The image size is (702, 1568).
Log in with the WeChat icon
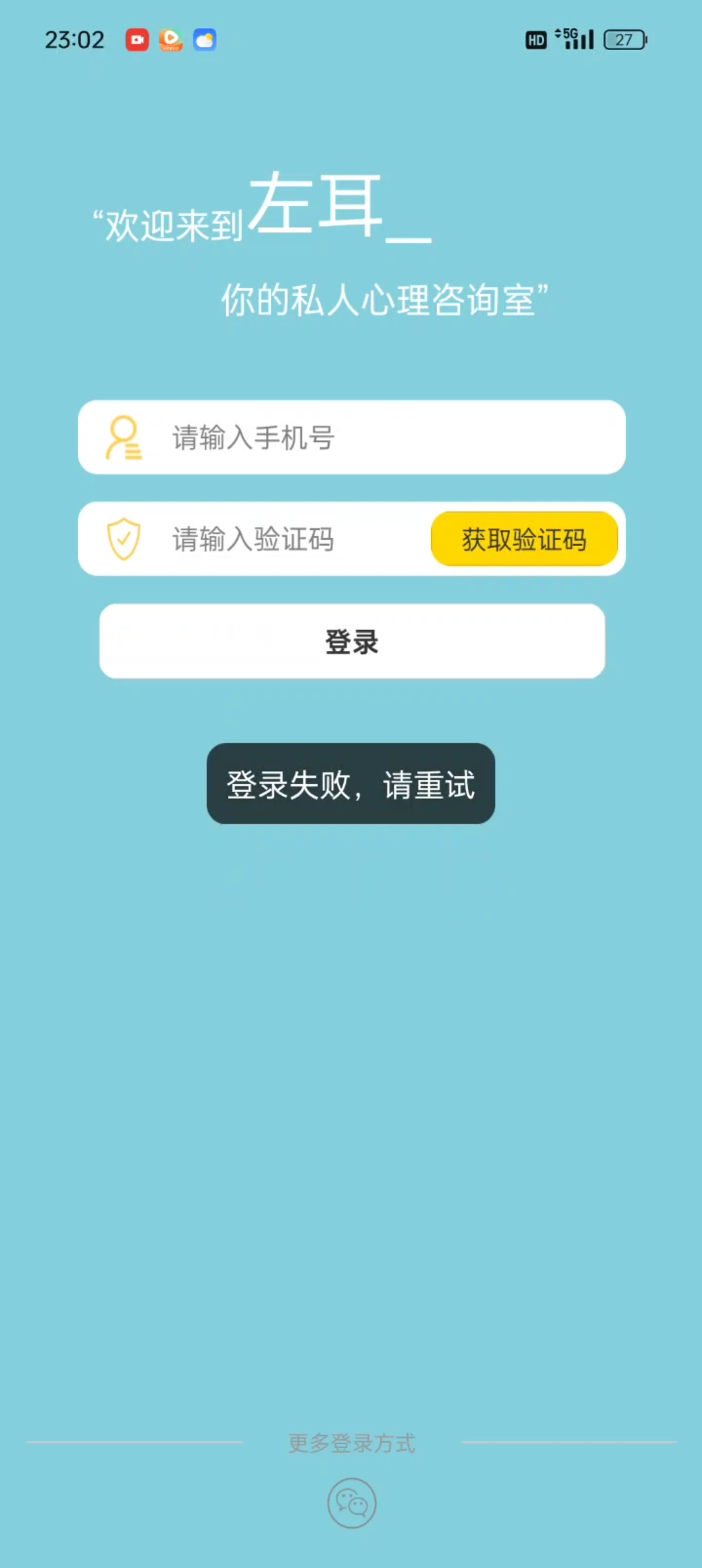coord(352,1503)
